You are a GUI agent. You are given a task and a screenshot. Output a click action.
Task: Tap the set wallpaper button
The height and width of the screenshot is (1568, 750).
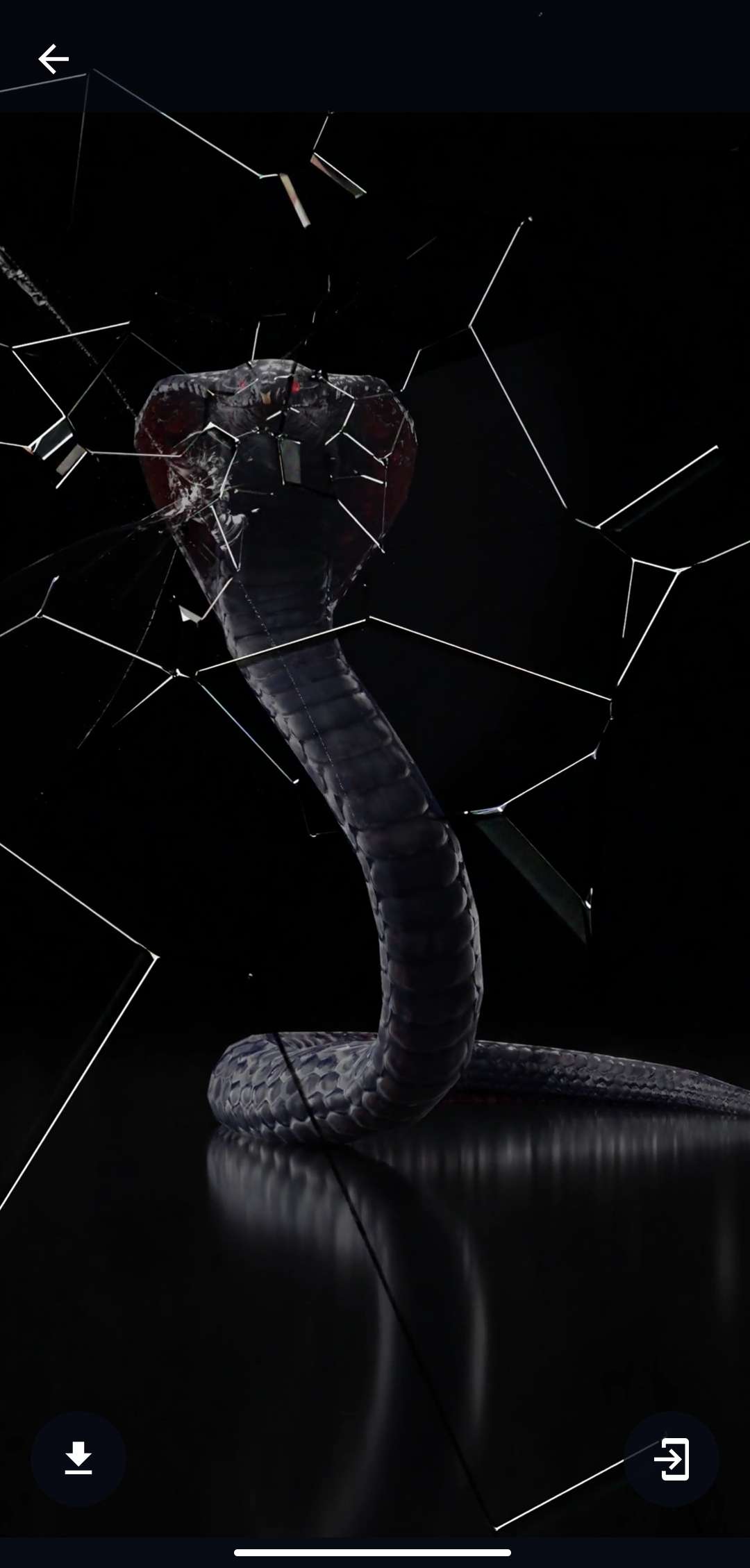click(x=671, y=1458)
